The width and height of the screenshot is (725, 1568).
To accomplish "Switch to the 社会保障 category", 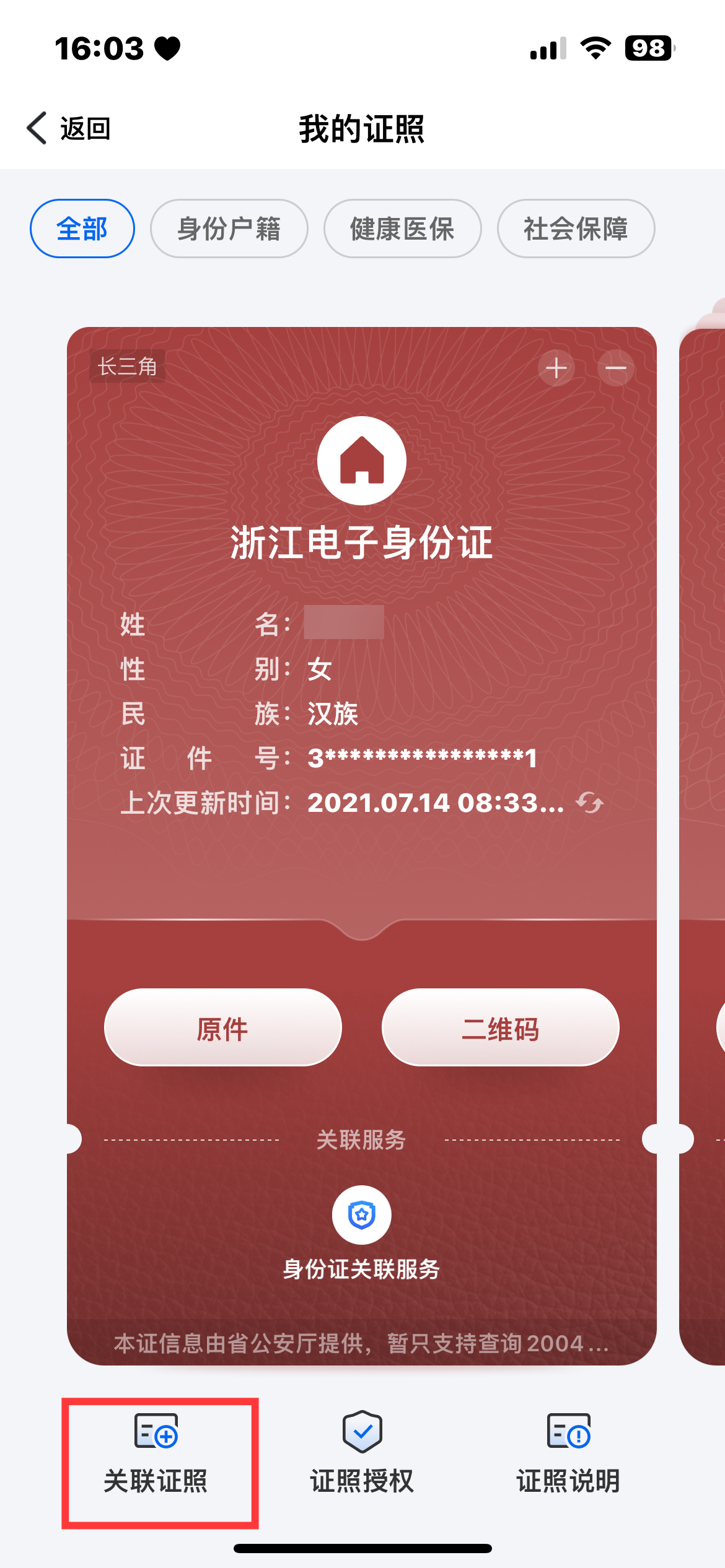I will point(576,229).
